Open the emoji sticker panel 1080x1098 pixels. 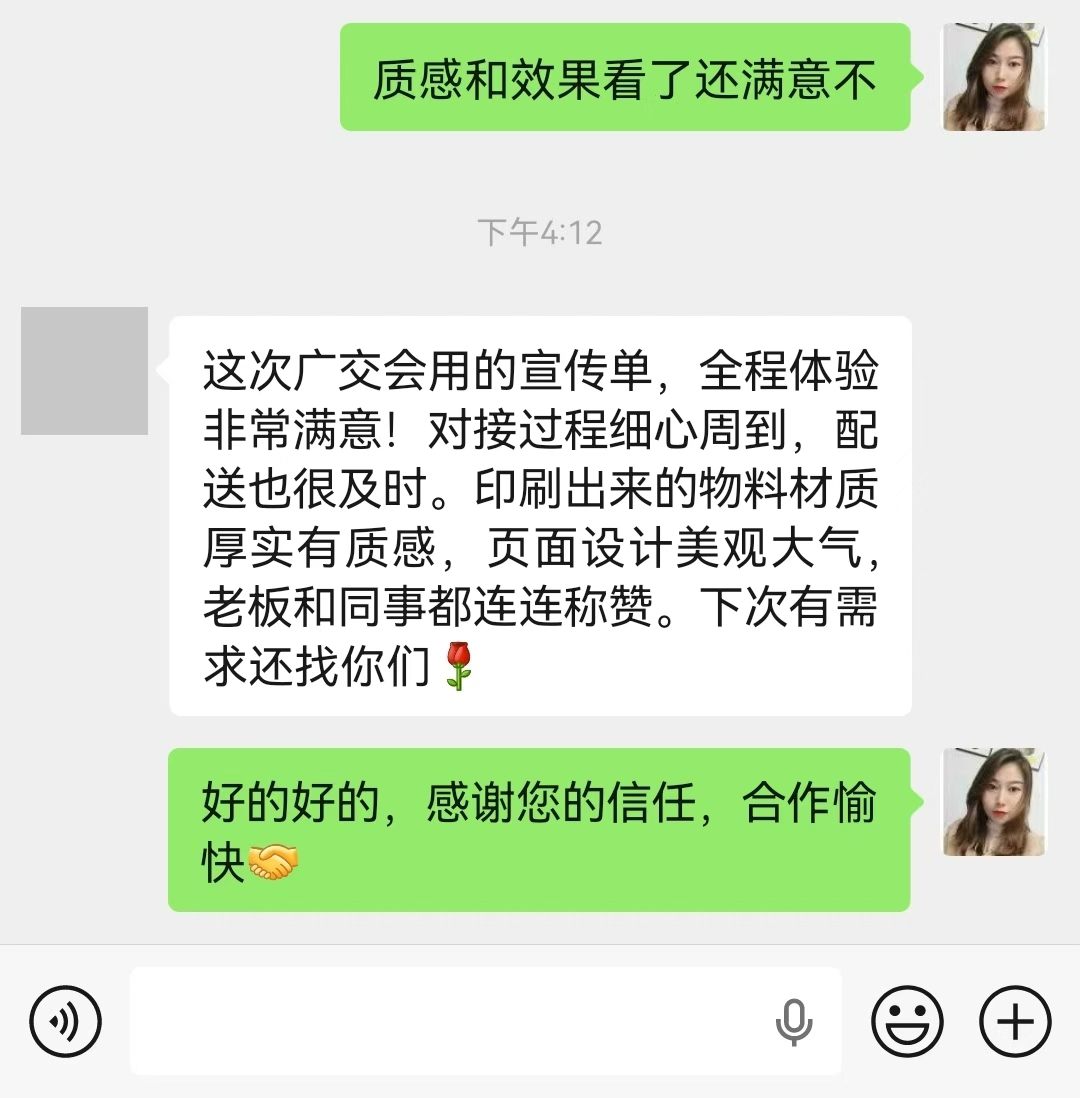coord(907,1021)
